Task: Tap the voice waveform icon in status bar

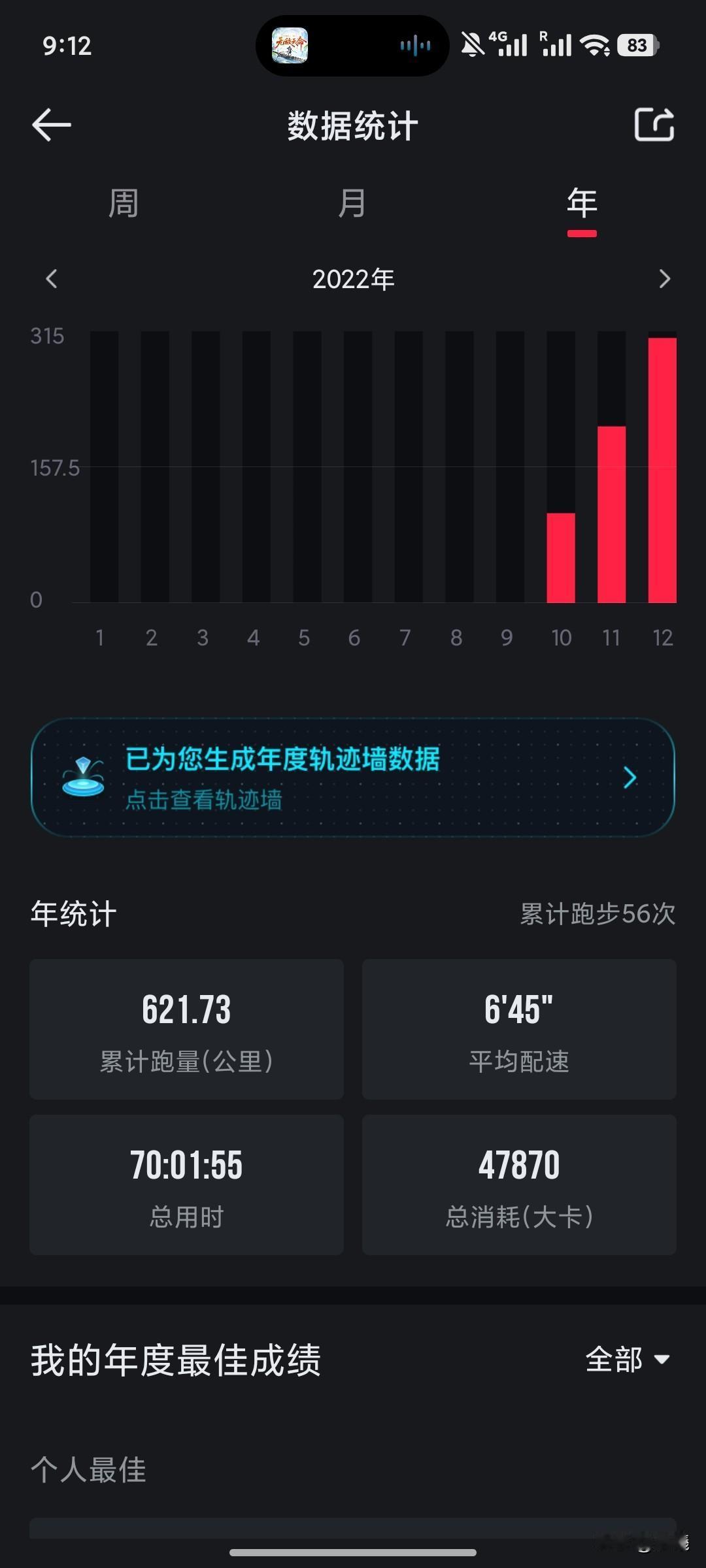Action: click(414, 44)
